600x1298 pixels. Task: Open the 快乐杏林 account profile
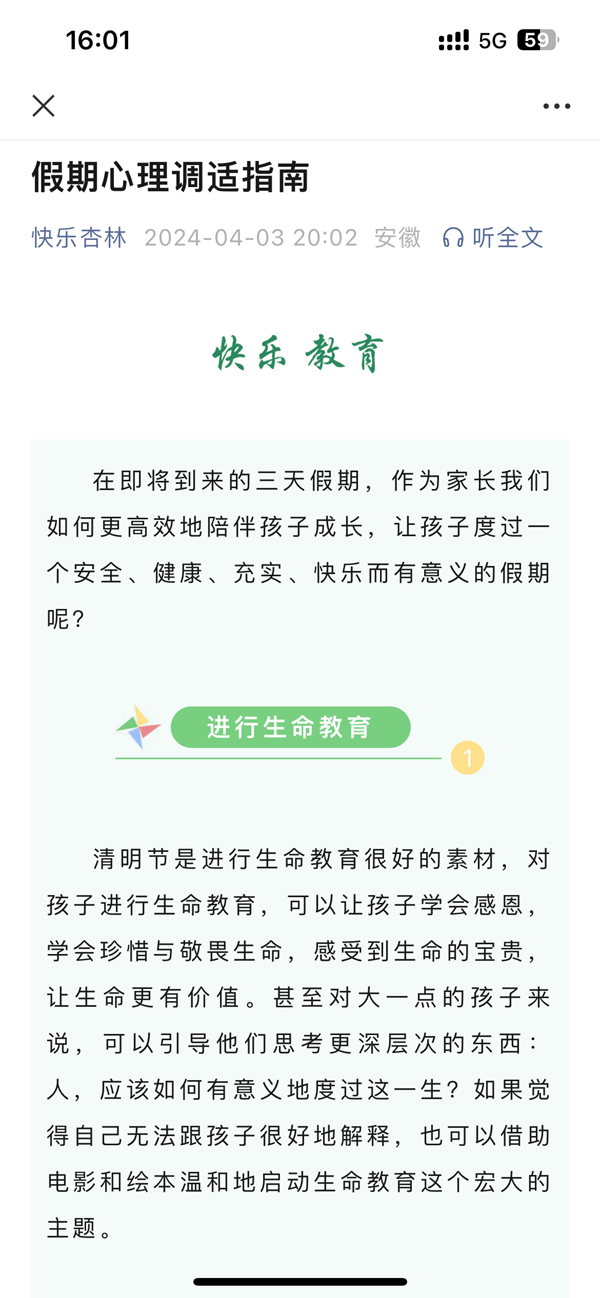coord(79,238)
